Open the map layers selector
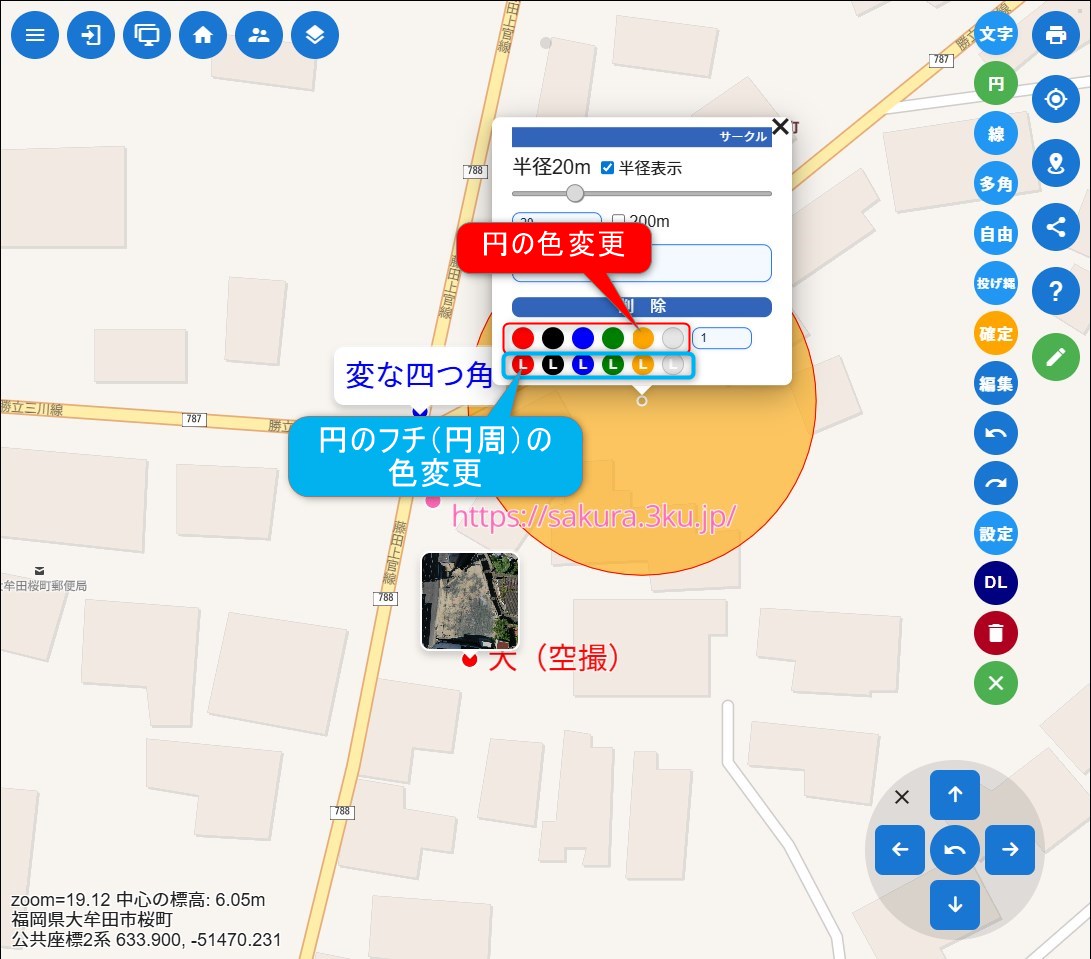The height and width of the screenshot is (959, 1091). (315, 35)
